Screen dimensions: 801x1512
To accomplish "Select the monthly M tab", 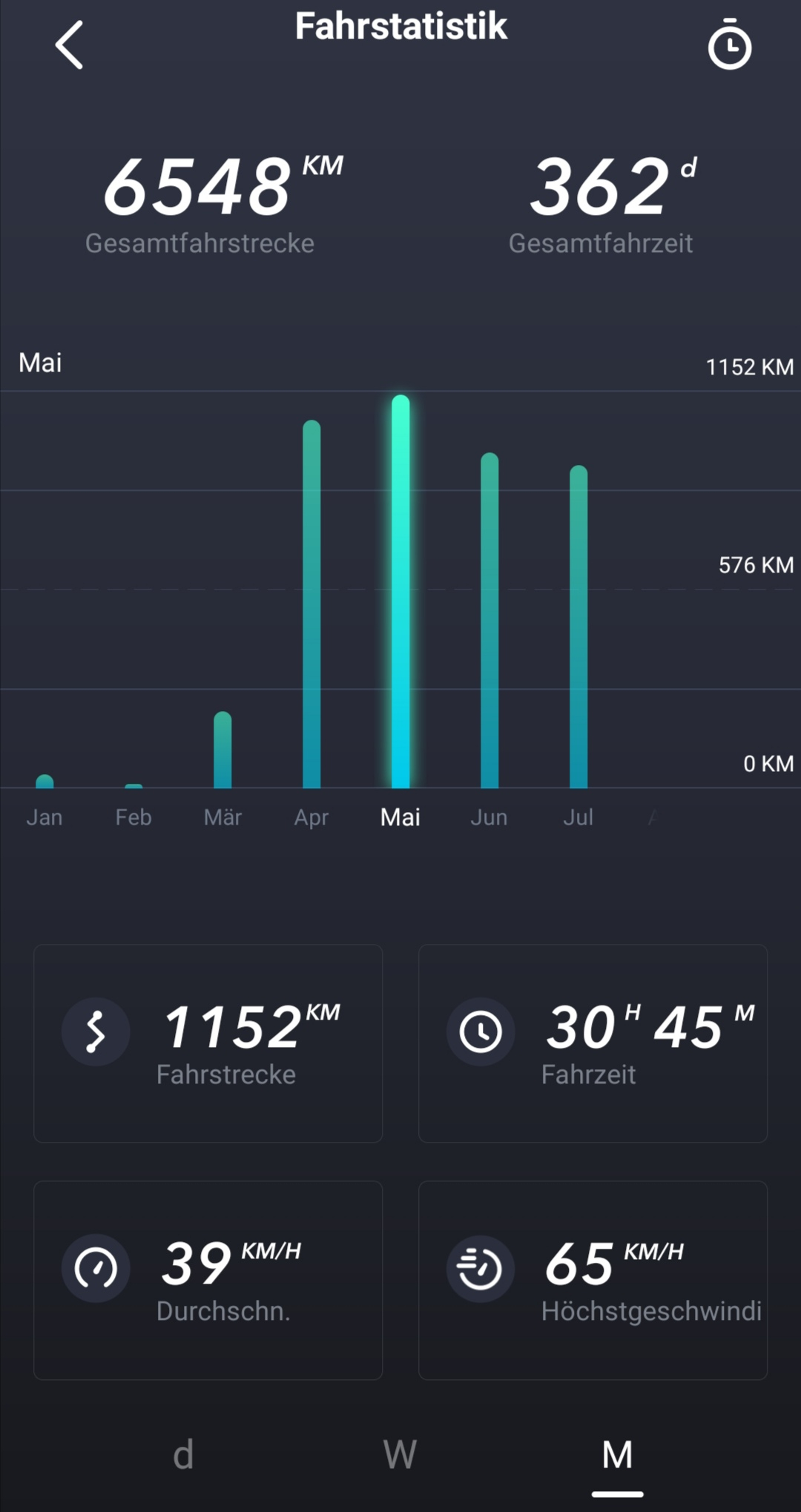I will pyautogui.click(x=617, y=1455).
